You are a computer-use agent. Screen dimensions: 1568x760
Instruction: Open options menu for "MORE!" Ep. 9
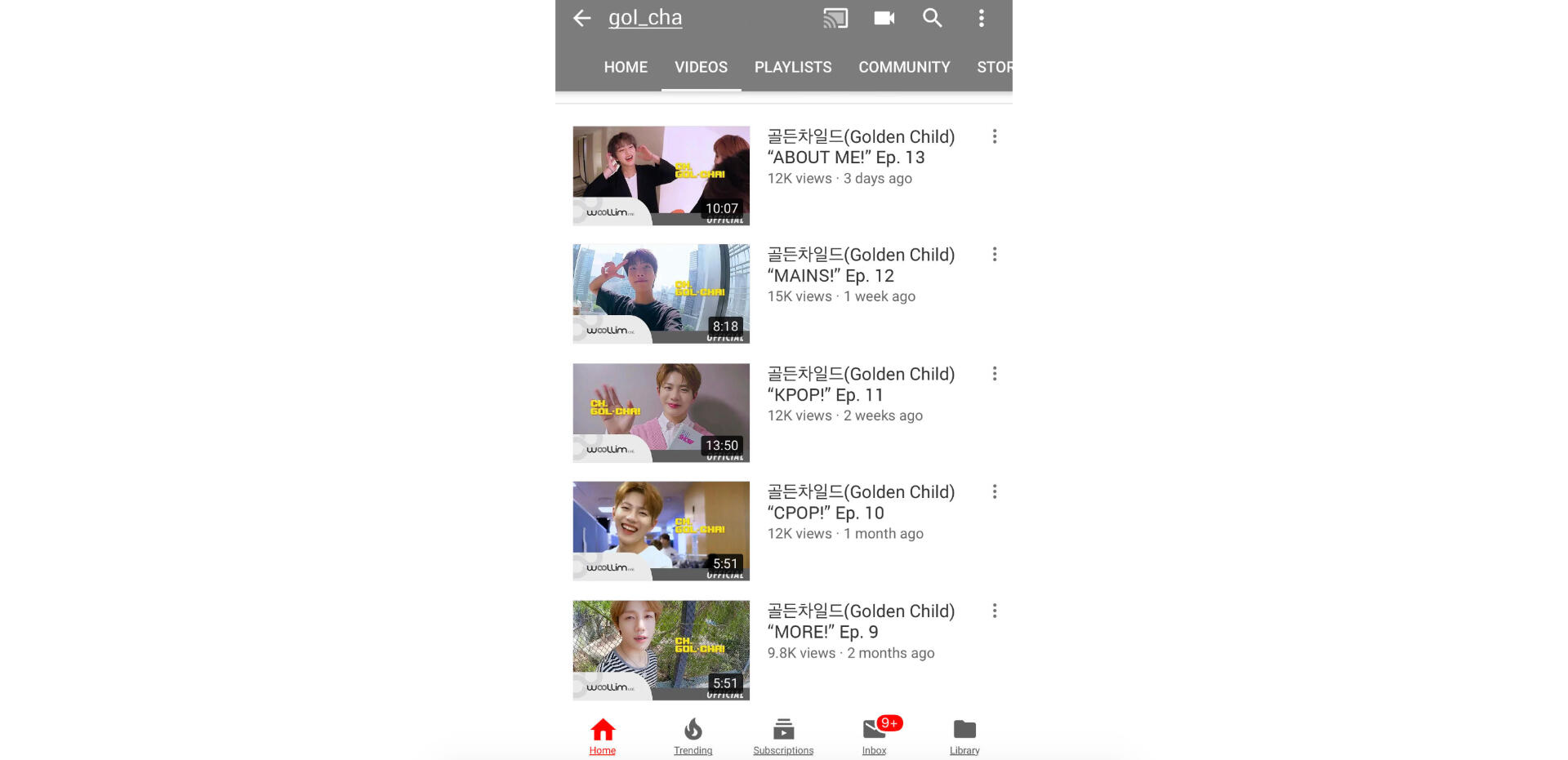[994, 611]
